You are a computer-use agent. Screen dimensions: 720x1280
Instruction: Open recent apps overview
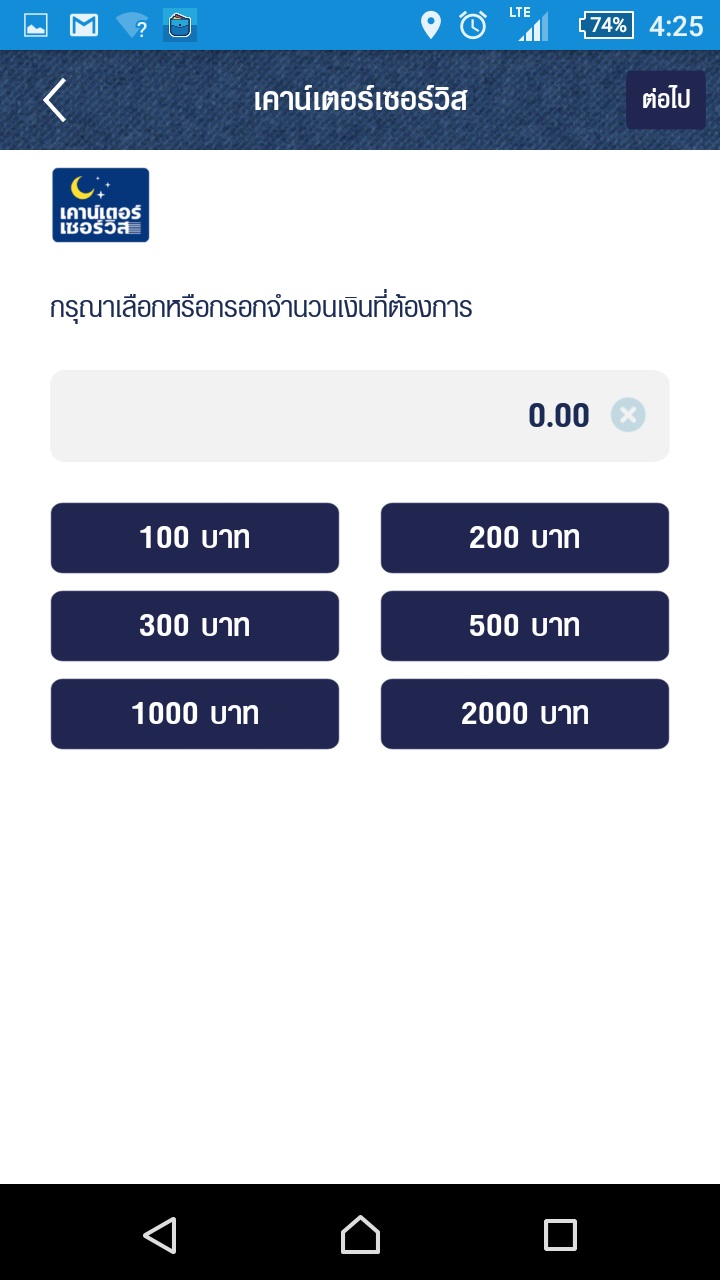point(560,1234)
